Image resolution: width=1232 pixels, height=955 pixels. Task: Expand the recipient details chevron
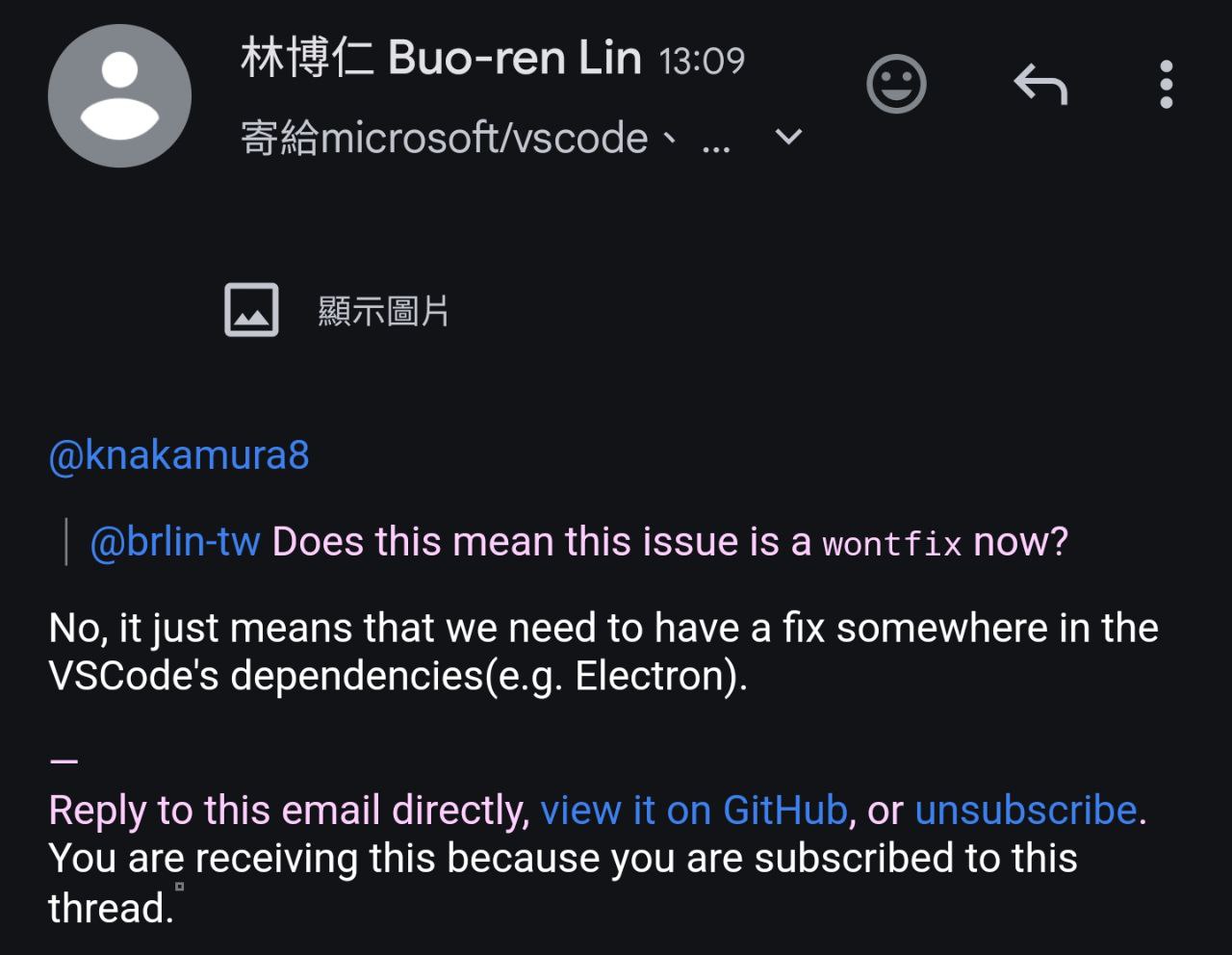coord(788,138)
